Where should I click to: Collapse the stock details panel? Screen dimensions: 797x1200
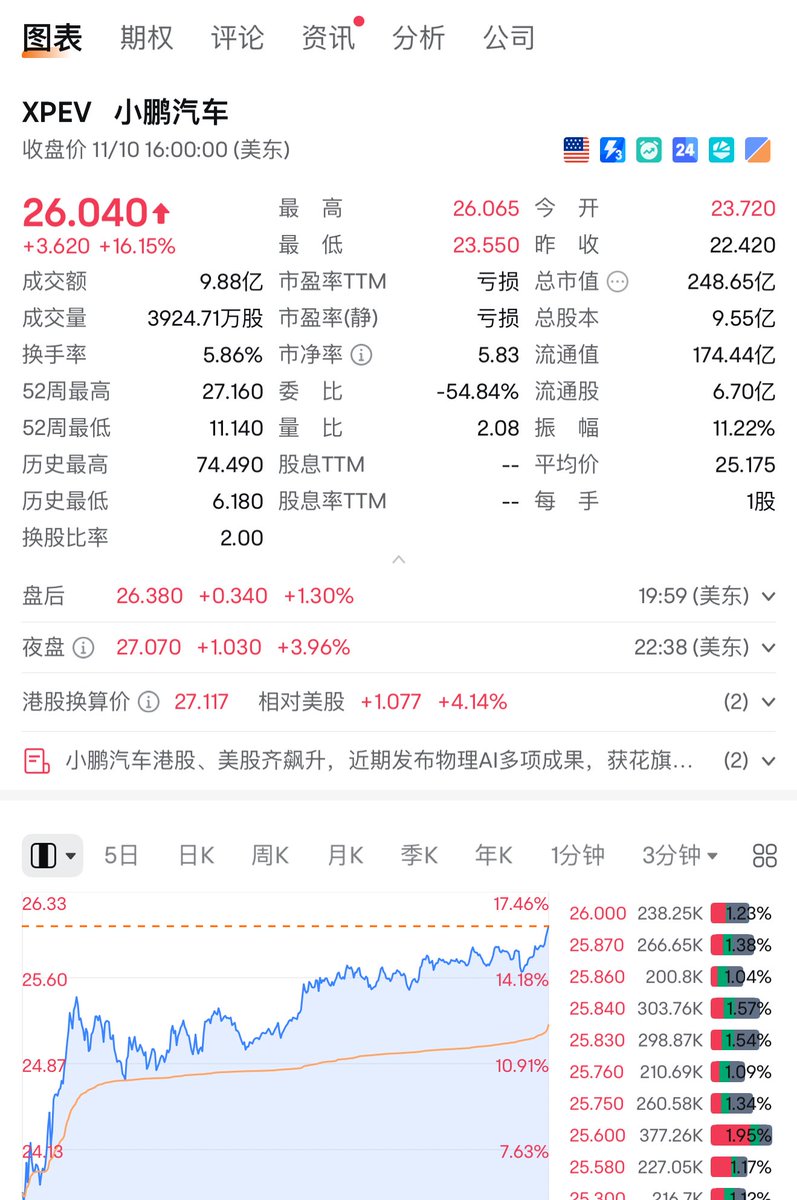(x=399, y=560)
